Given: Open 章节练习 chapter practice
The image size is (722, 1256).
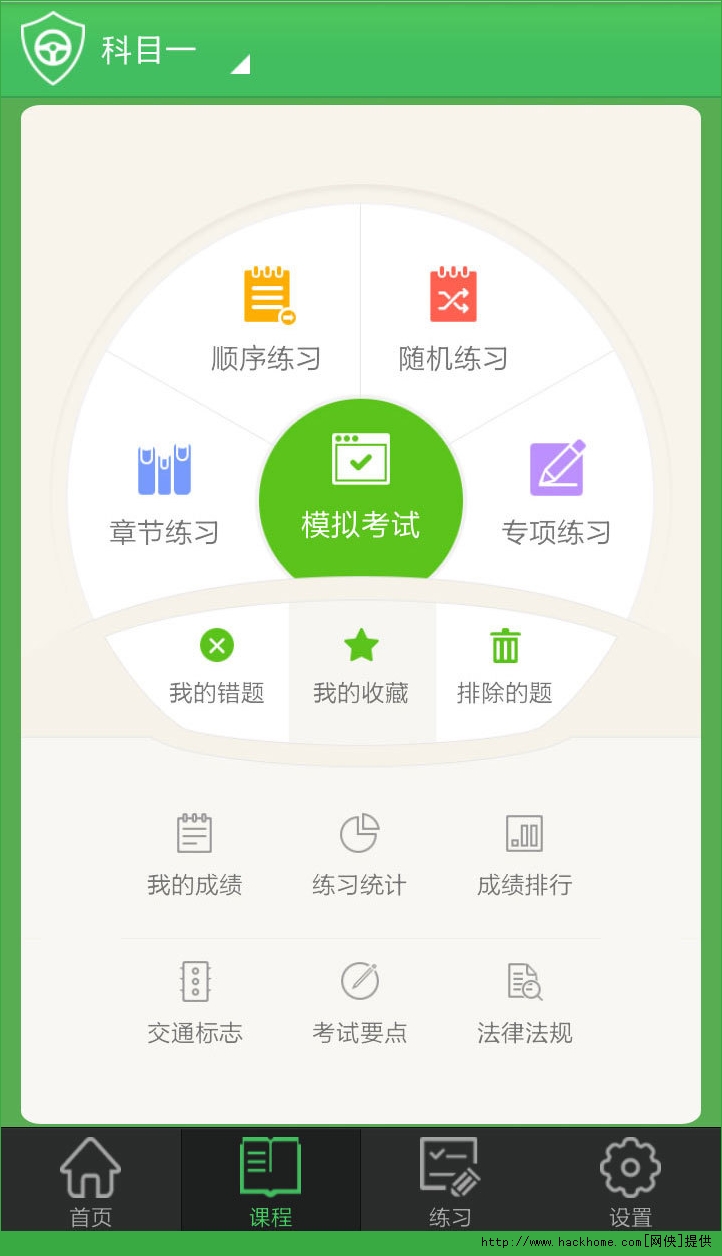Looking at the screenshot, I should [164, 494].
